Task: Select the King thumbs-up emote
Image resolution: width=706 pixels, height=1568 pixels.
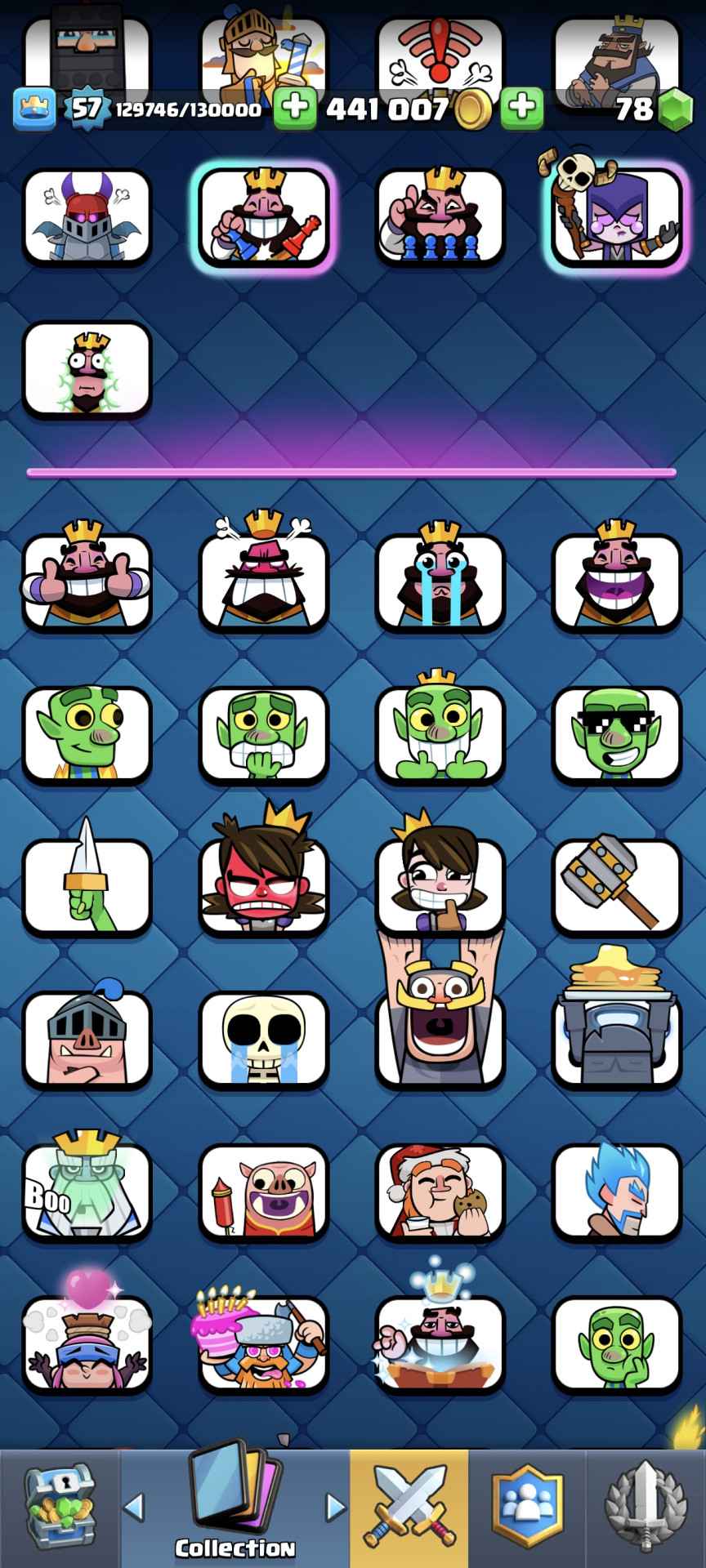Action: (87, 581)
